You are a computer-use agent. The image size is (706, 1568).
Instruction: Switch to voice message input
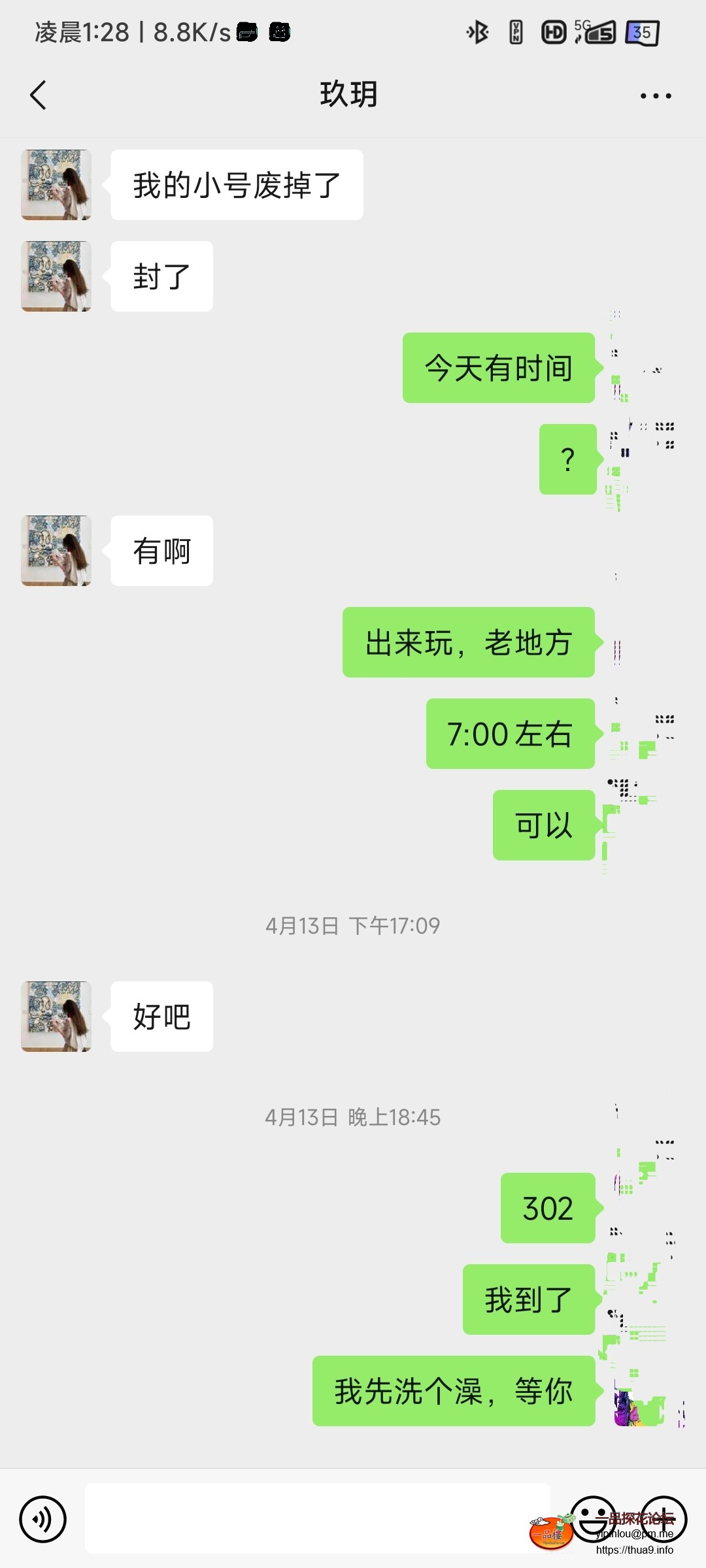(x=43, y=1519)
